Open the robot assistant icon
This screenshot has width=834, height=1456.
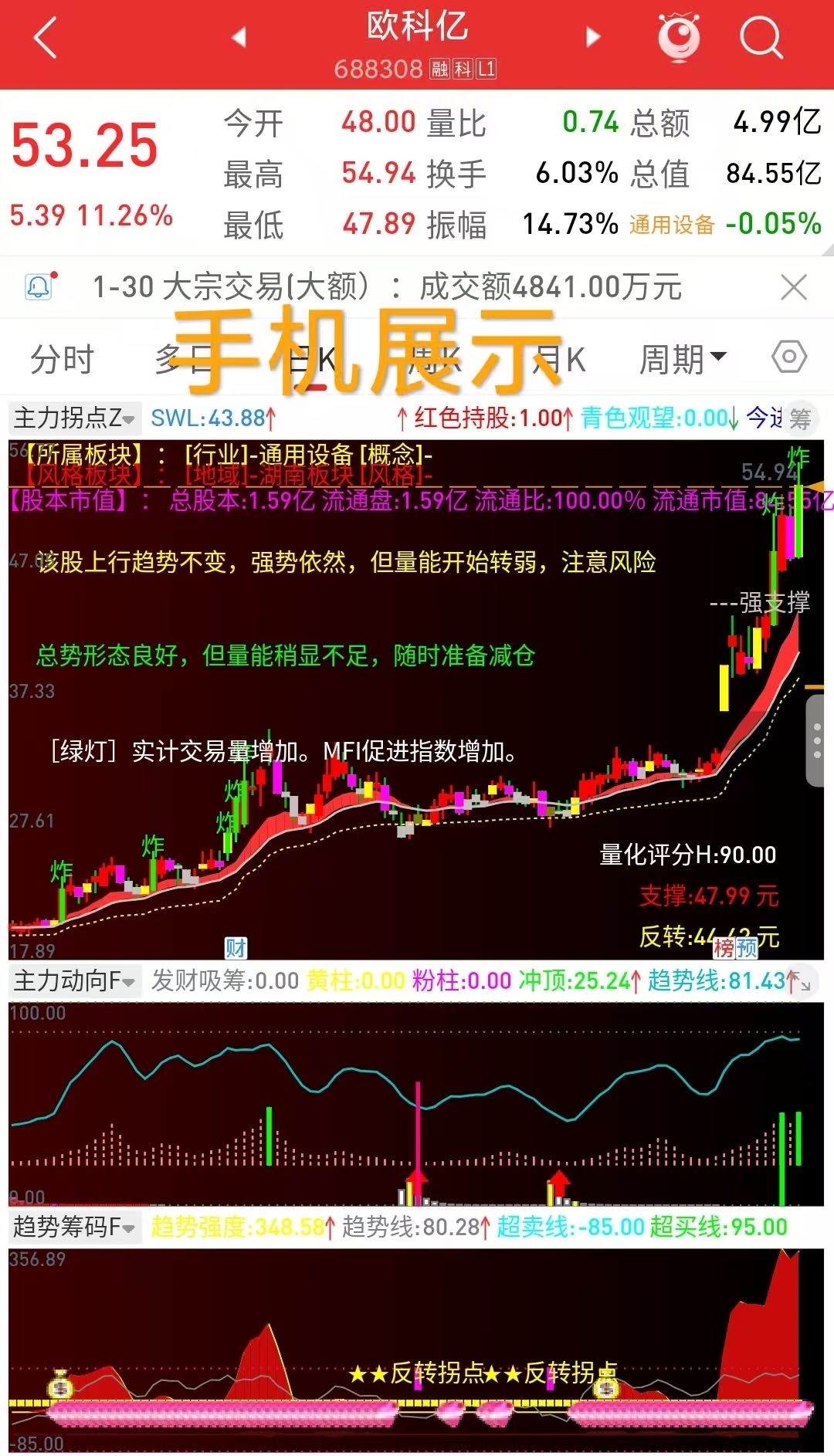point(679,37)
